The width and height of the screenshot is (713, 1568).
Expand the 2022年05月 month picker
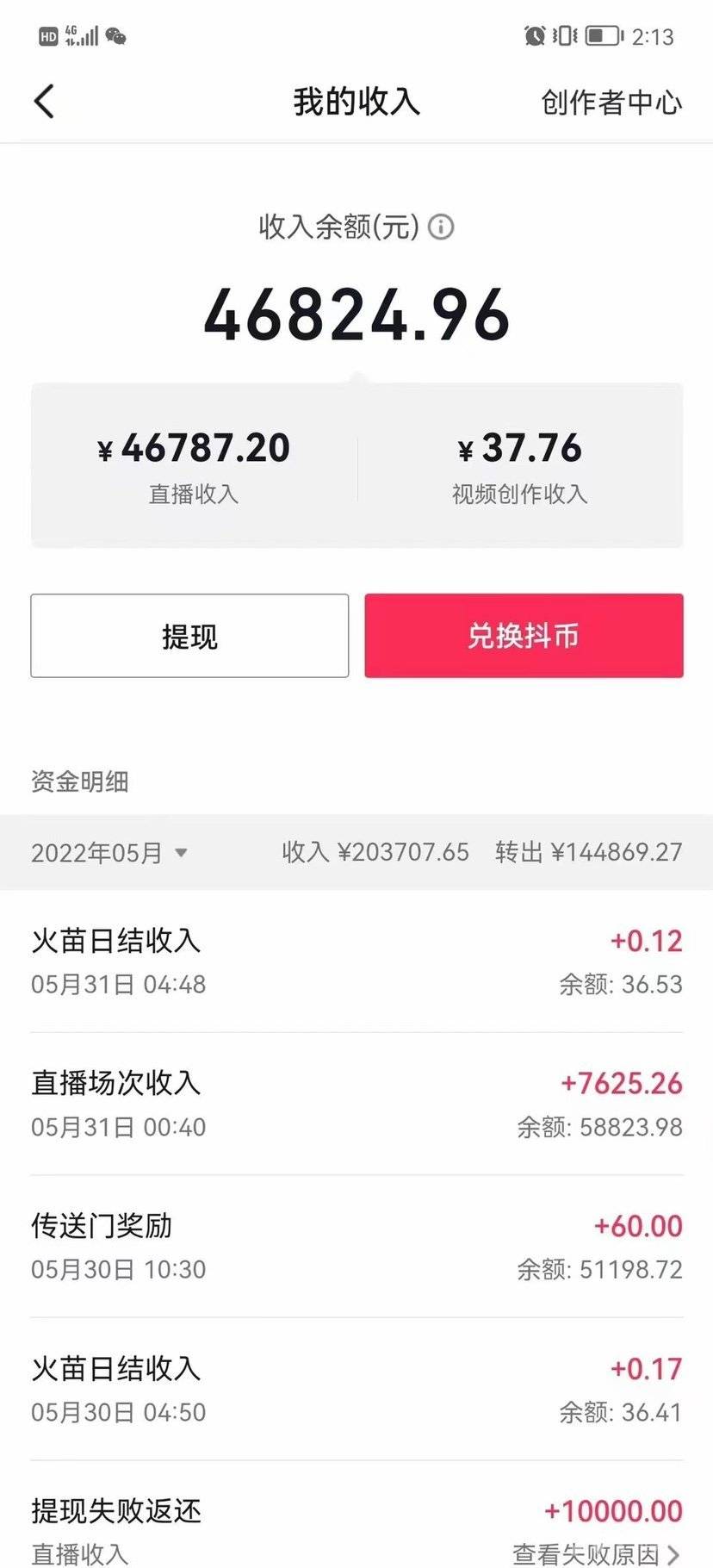(109, 853)
